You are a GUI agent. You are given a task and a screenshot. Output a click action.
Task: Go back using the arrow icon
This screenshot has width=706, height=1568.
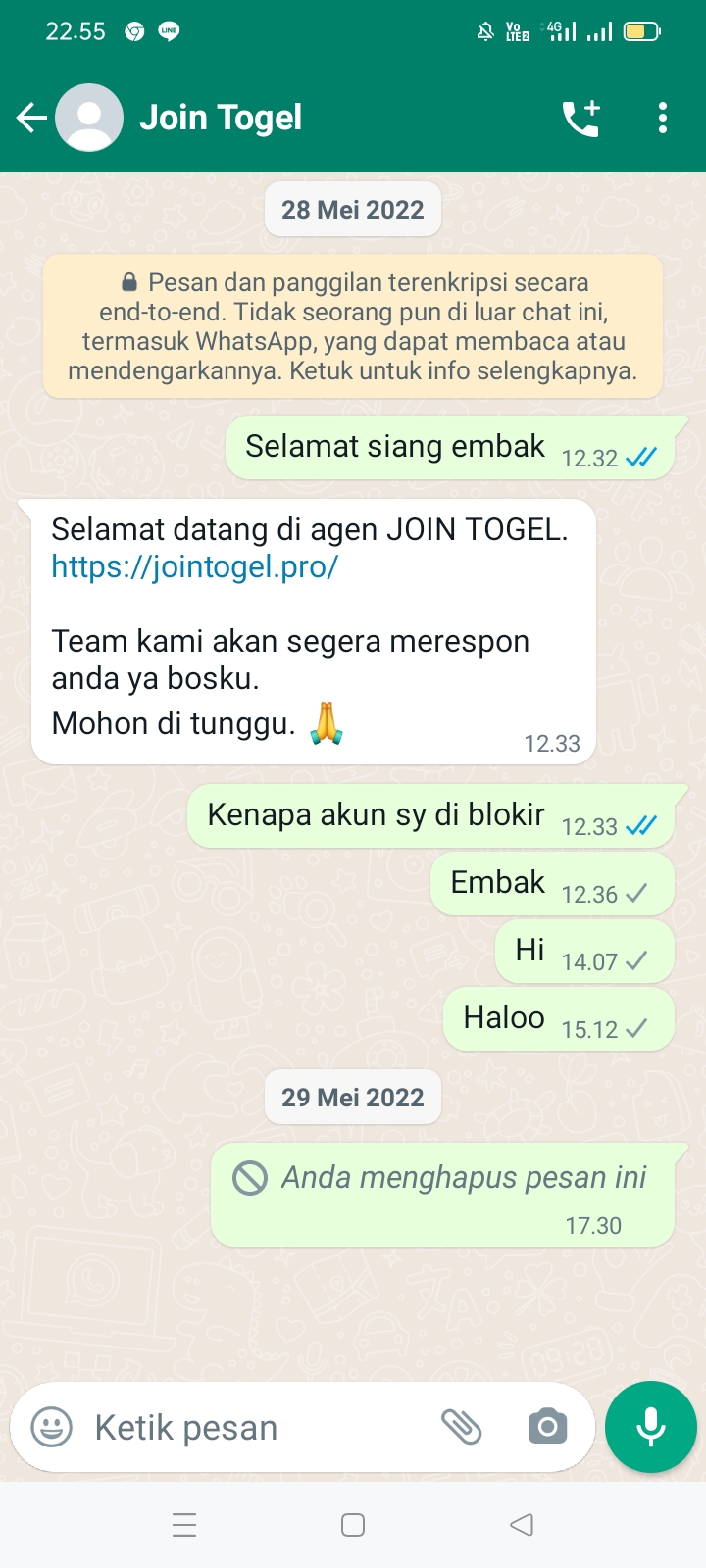(x=31, y=119)
